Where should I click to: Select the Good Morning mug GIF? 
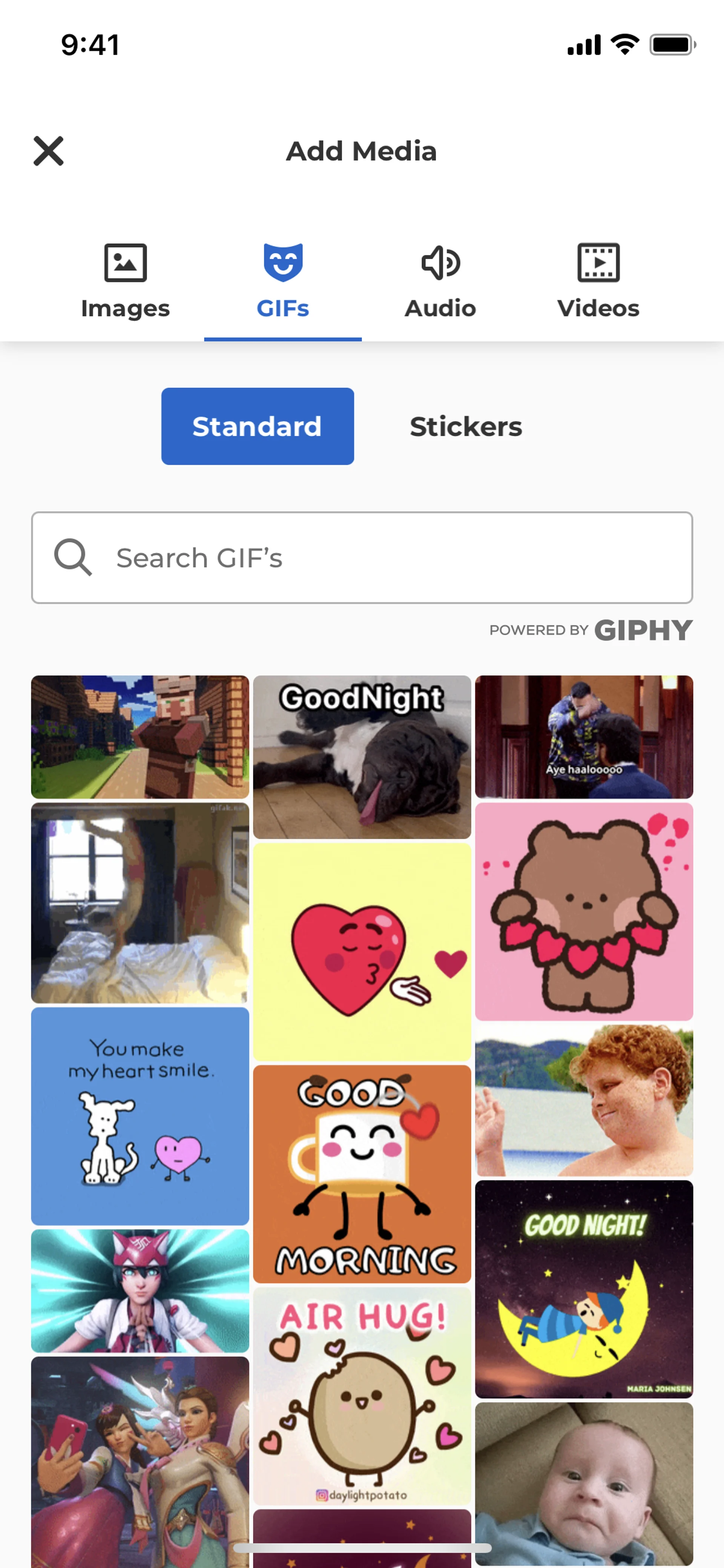[362, 1173]
